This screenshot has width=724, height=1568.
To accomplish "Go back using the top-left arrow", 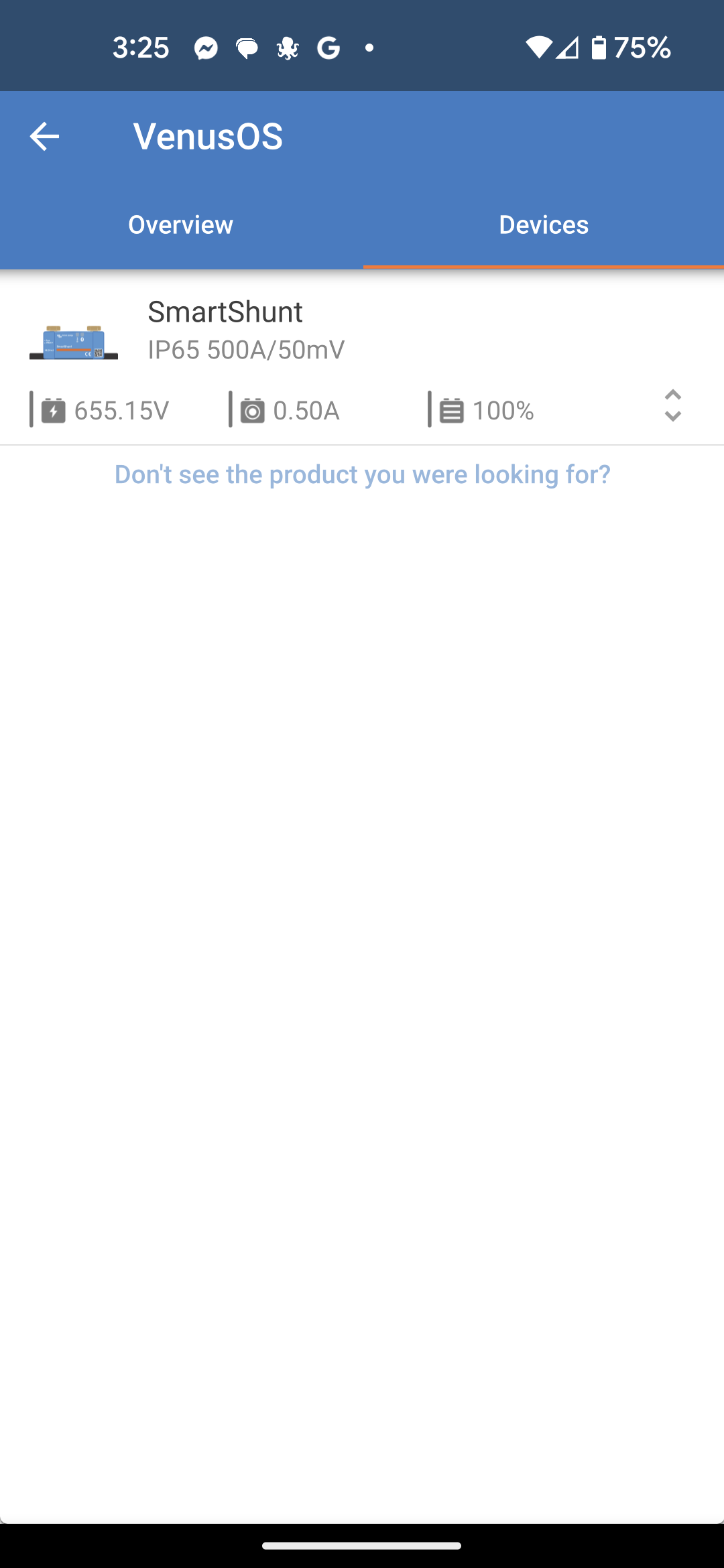I will coord(44,137).
